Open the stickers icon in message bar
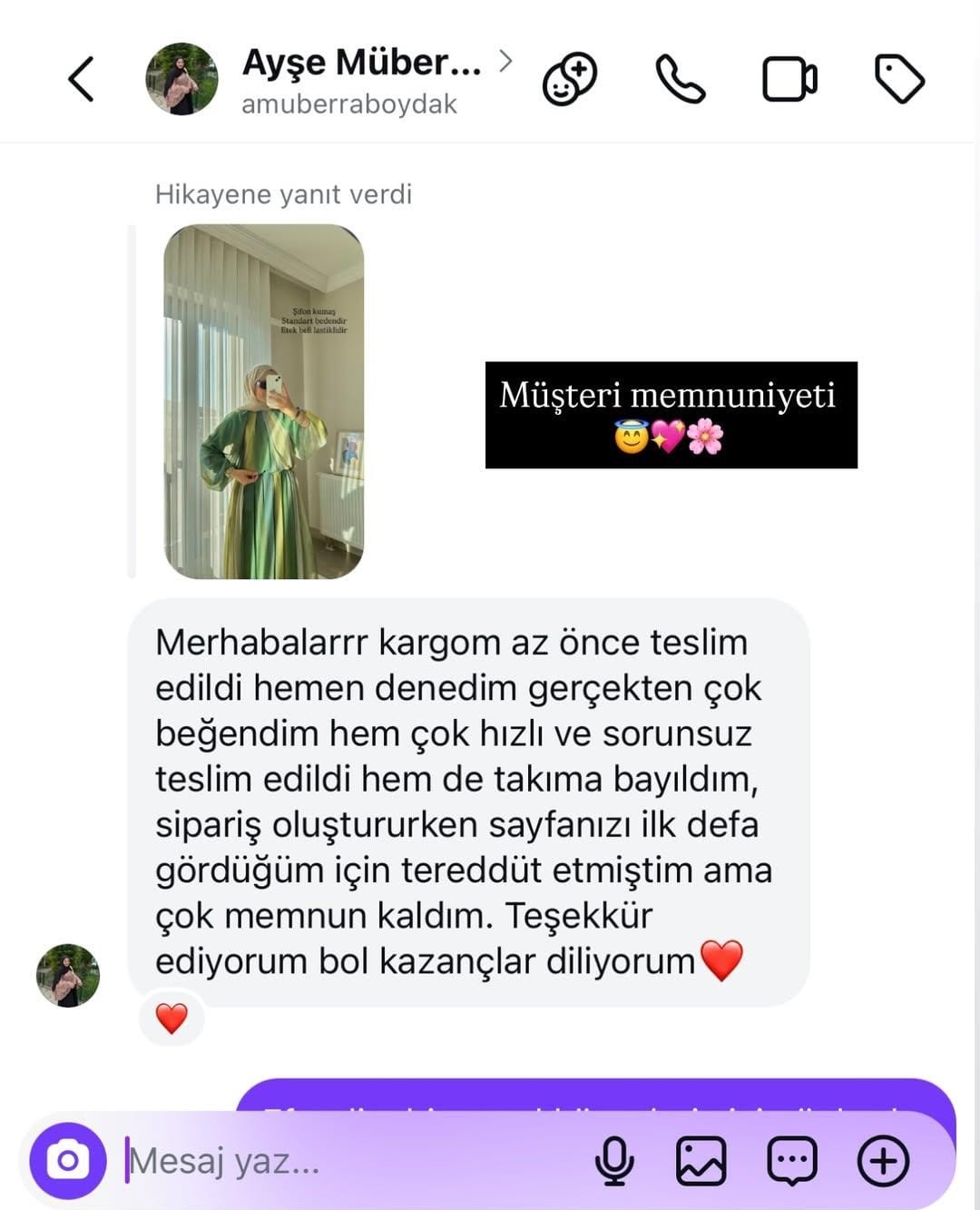Viewport: 980px width, 1210px height. 791,1159
